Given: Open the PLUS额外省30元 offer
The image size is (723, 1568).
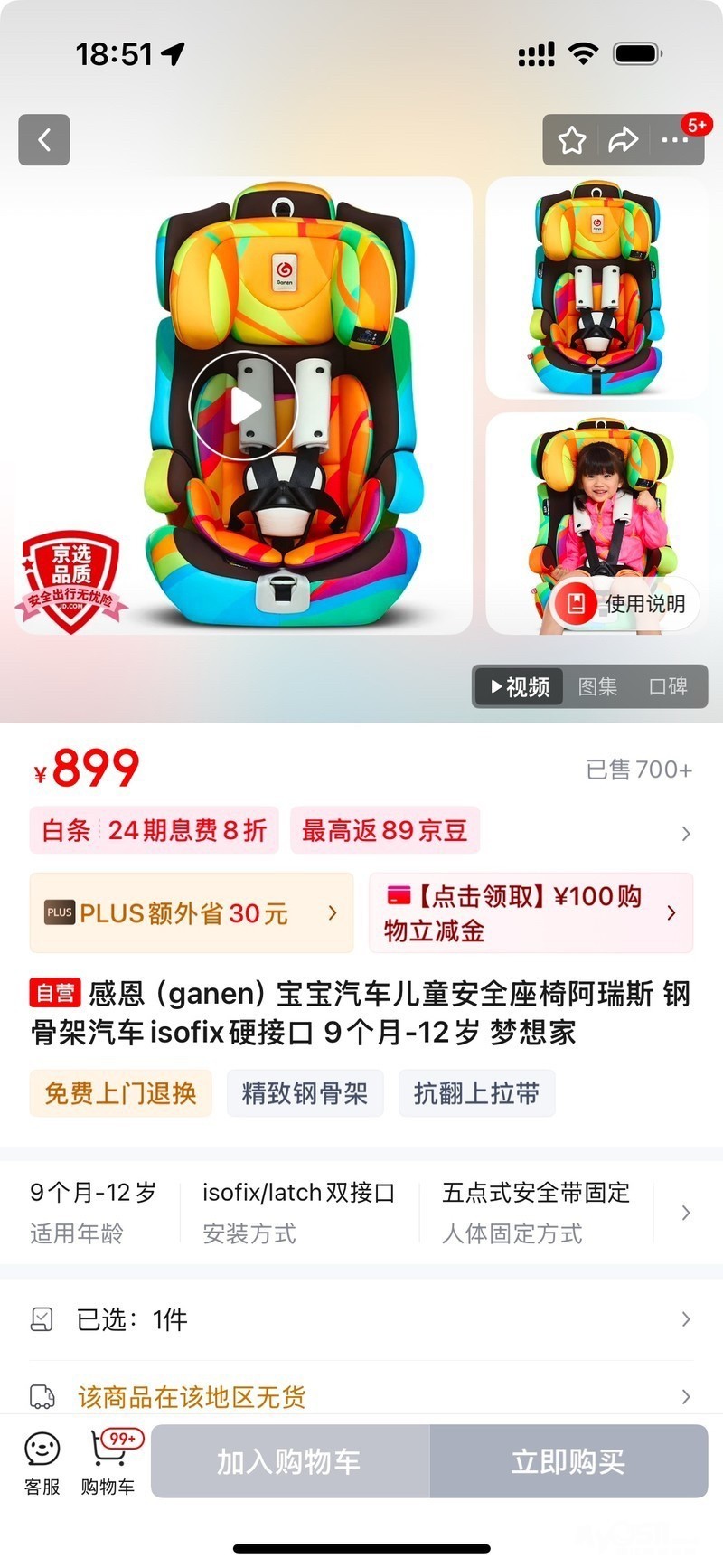Looking at the screenshot, I should point(191,912).
